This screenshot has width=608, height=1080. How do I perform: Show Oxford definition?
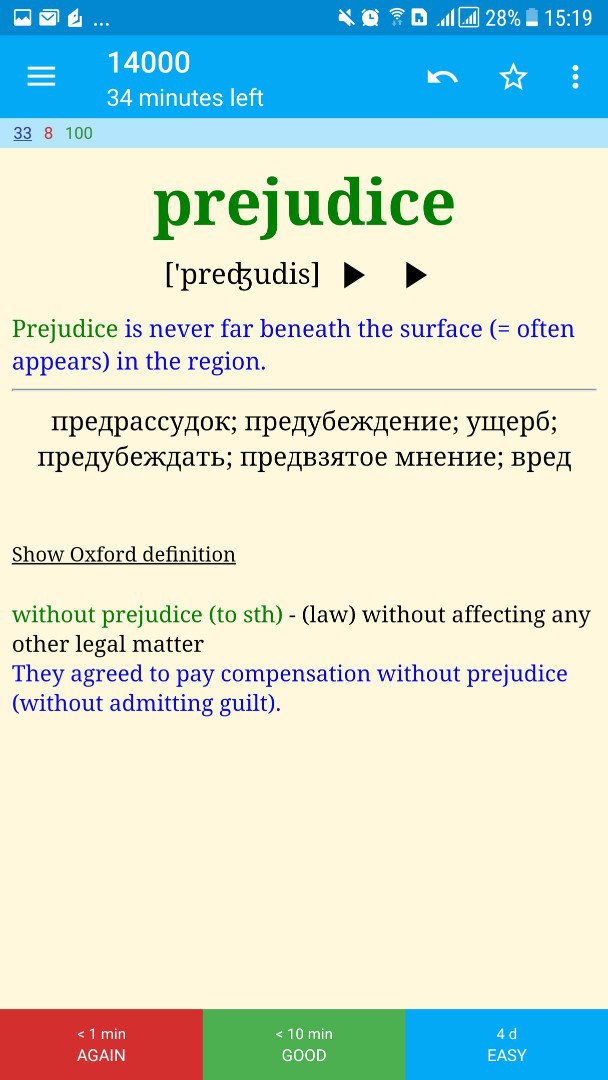coord(124,554)
